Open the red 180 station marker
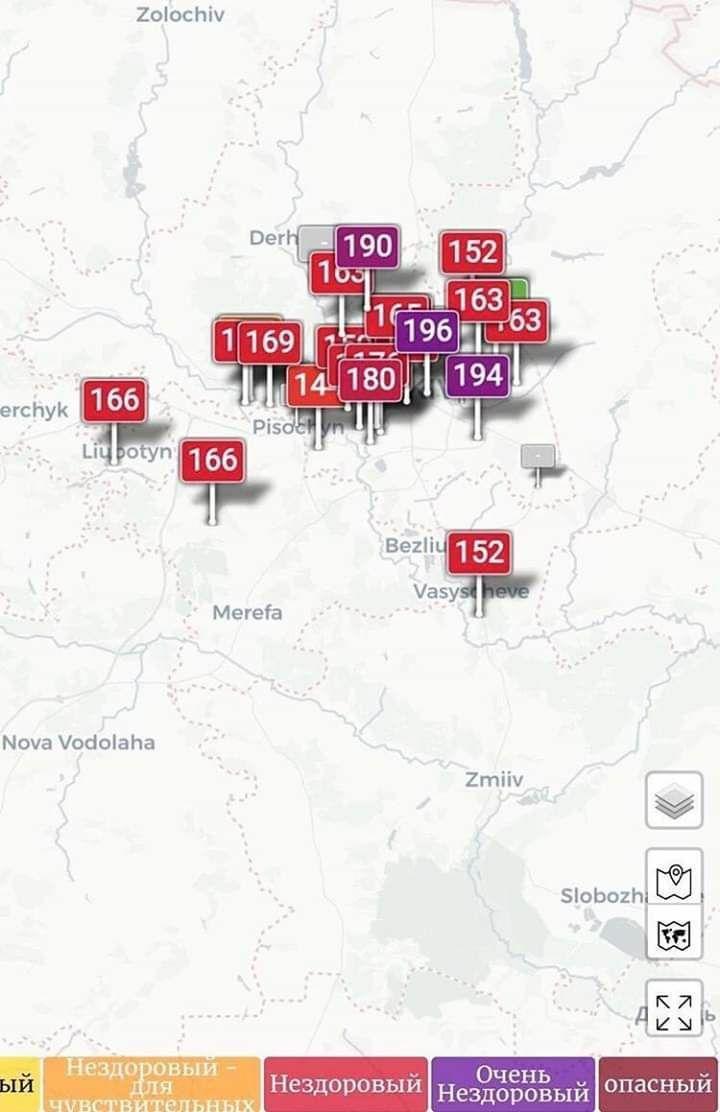720x1112 pixels. (372, 379)
